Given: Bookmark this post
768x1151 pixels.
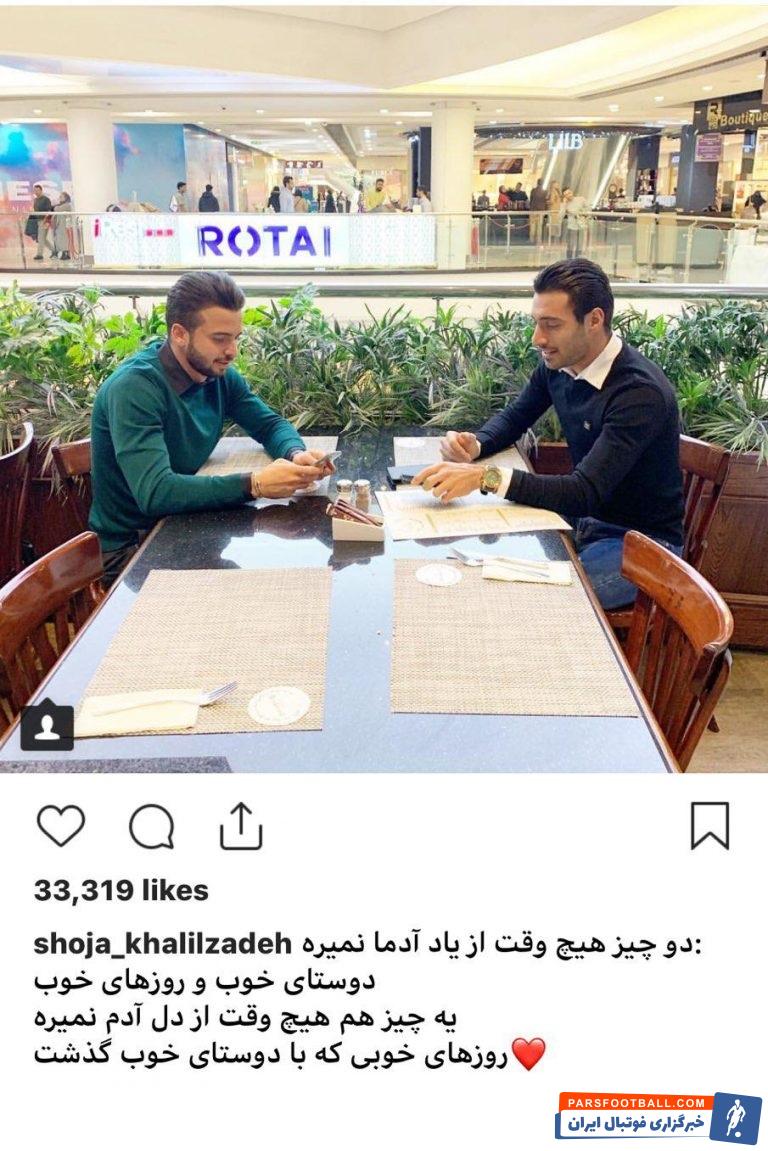Looking at the screenshot, I should click(709, 826).
